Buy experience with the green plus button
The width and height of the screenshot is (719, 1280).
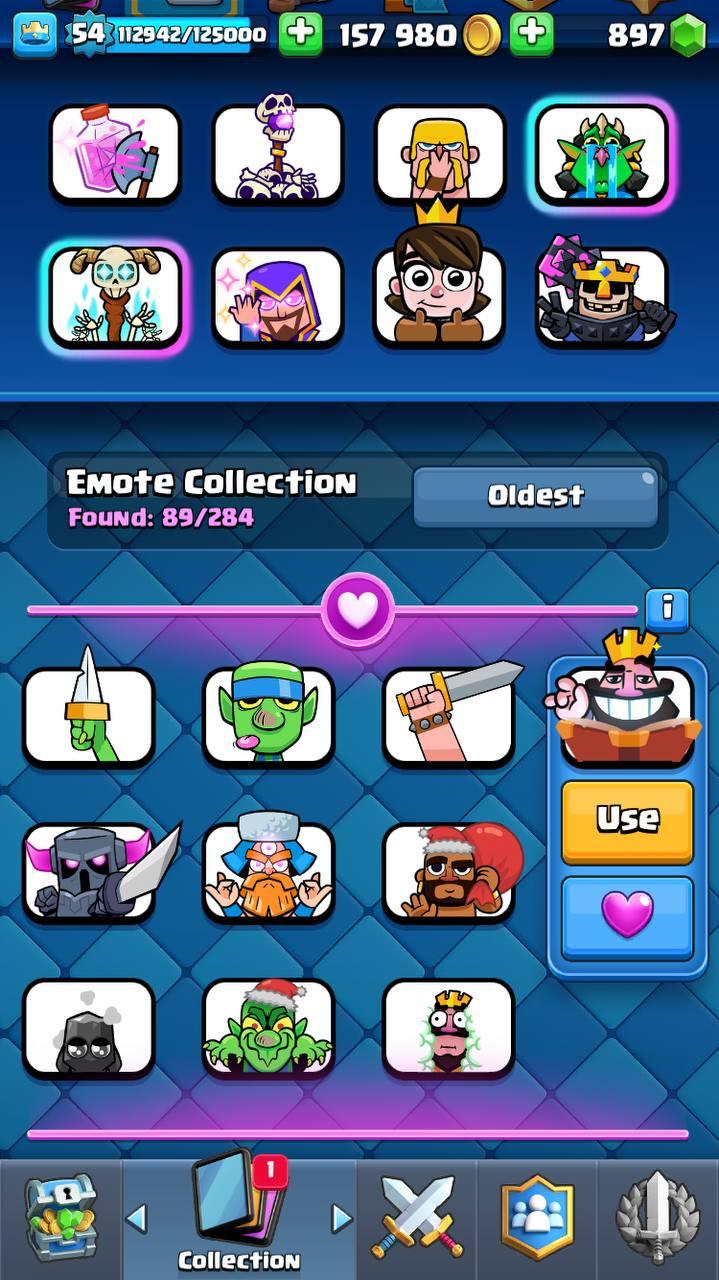click(x=299, y=35)
